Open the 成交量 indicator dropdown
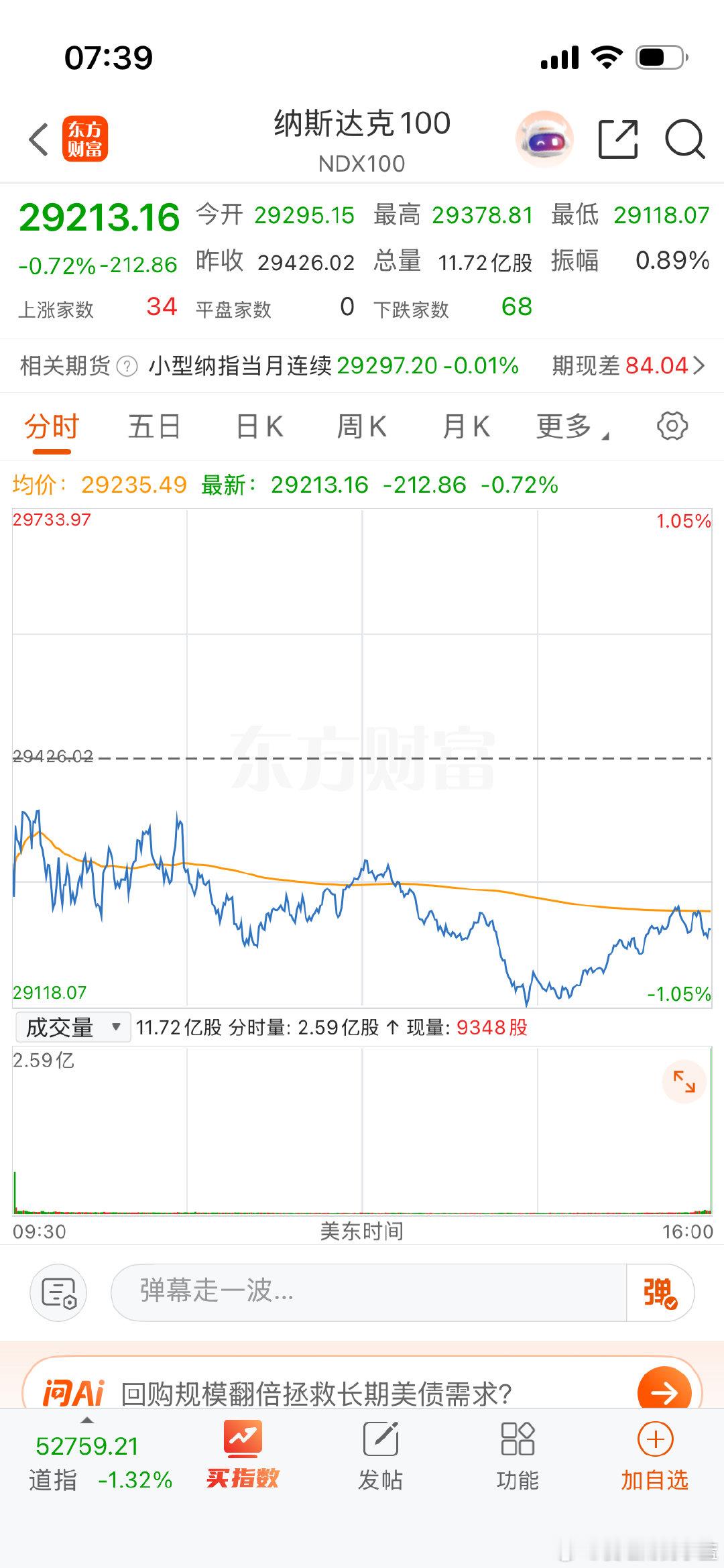Screen dimensions: 724x1568 tap(73, 1027)
